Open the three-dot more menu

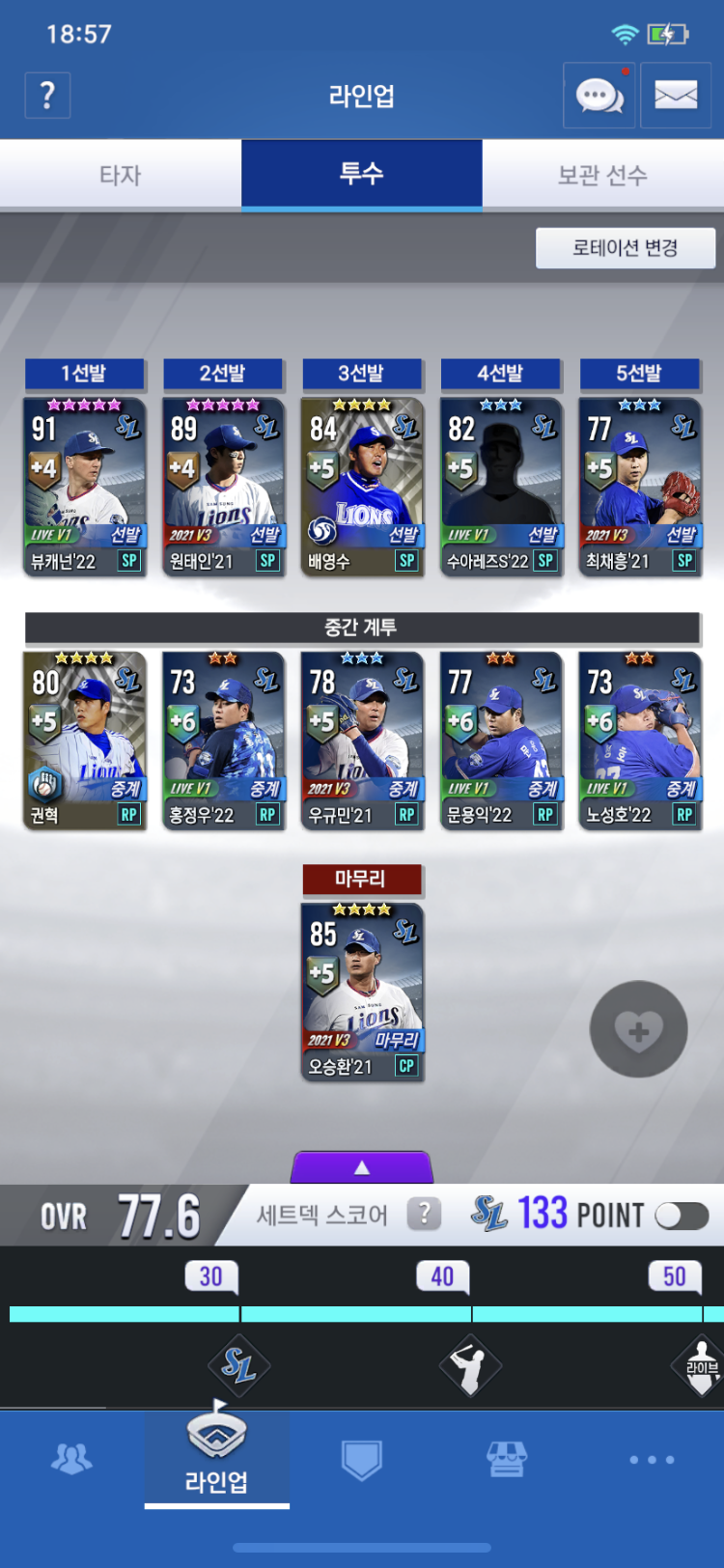[x=652, y=1459]
